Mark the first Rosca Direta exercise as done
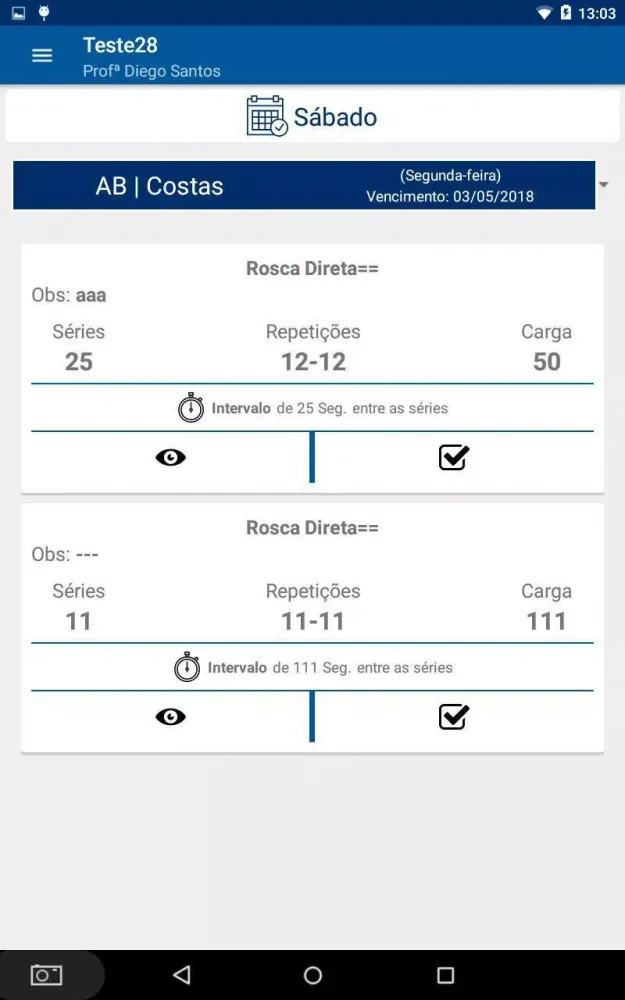Viewport: 625px width, 1000px height. point(454,458)
